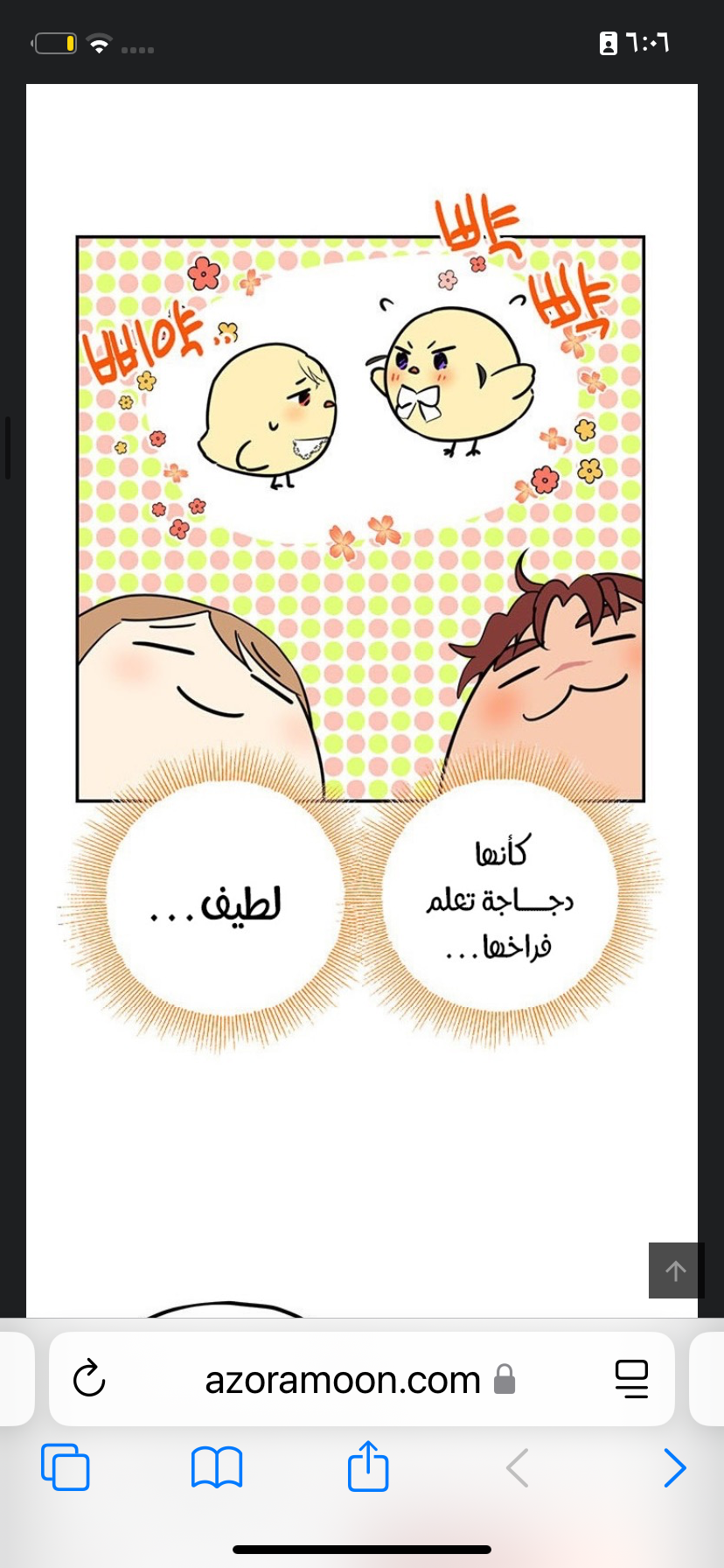Viewport: 724px width, 1568px height.
Task: Open the tabs overview
Action: point(66,1467)
